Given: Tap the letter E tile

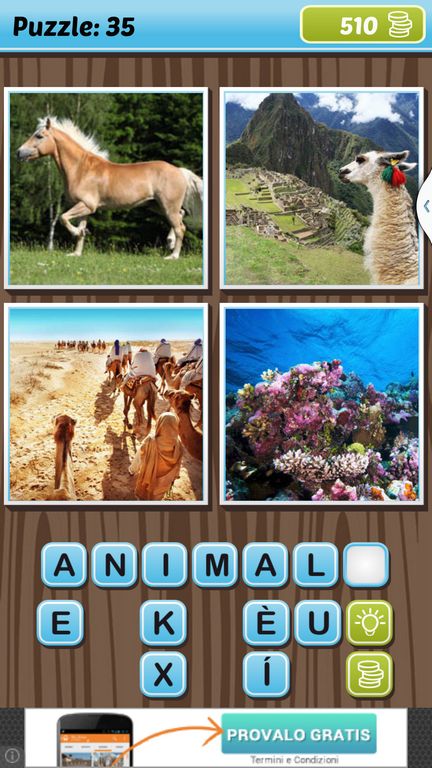Looking at the screenshot, I should [x=61, y=623].
